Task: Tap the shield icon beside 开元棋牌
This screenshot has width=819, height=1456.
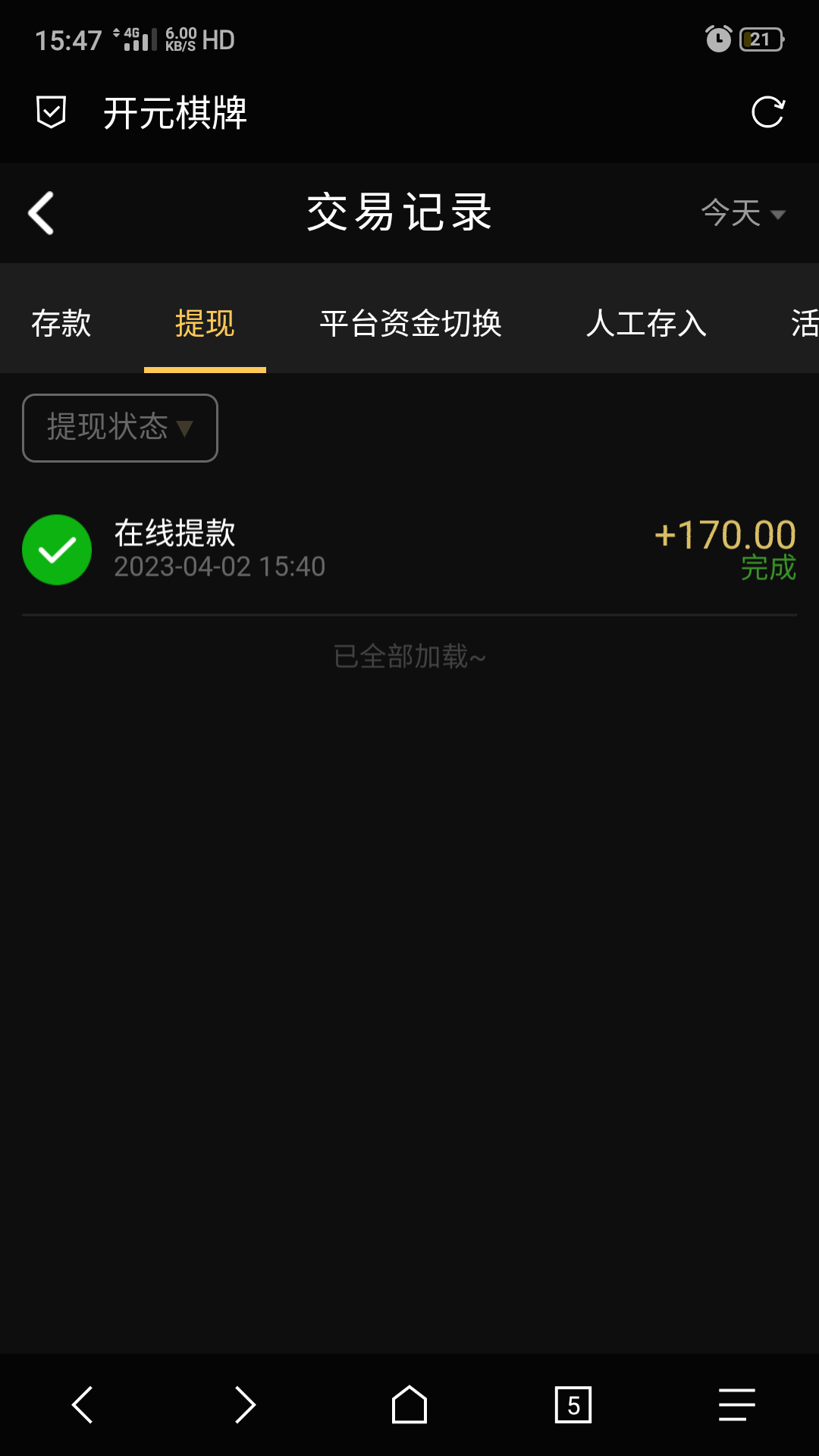Action: pos(52,112)
